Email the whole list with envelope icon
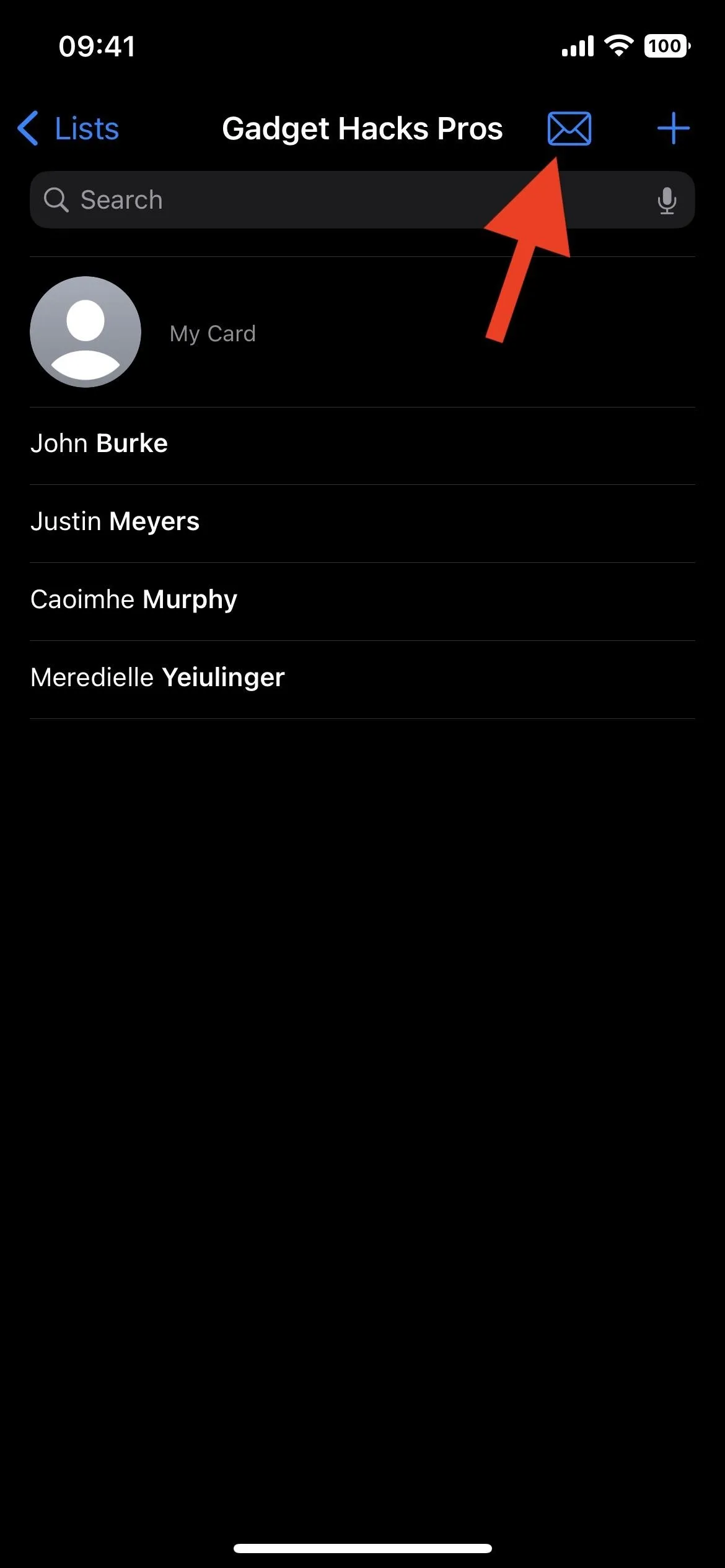This screenshot has width=725, height=1568. [x=569, y=129]
